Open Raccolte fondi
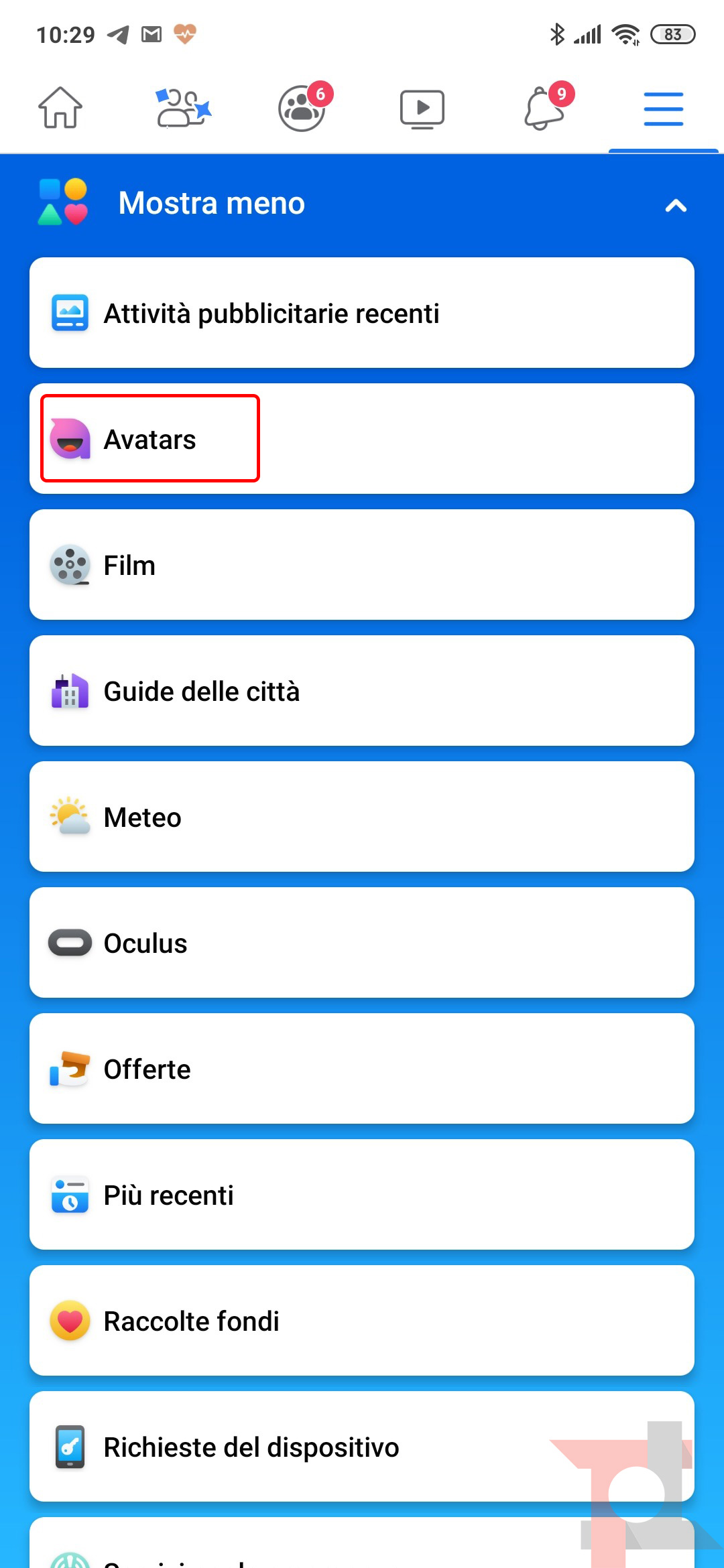 coord(362,1321)
